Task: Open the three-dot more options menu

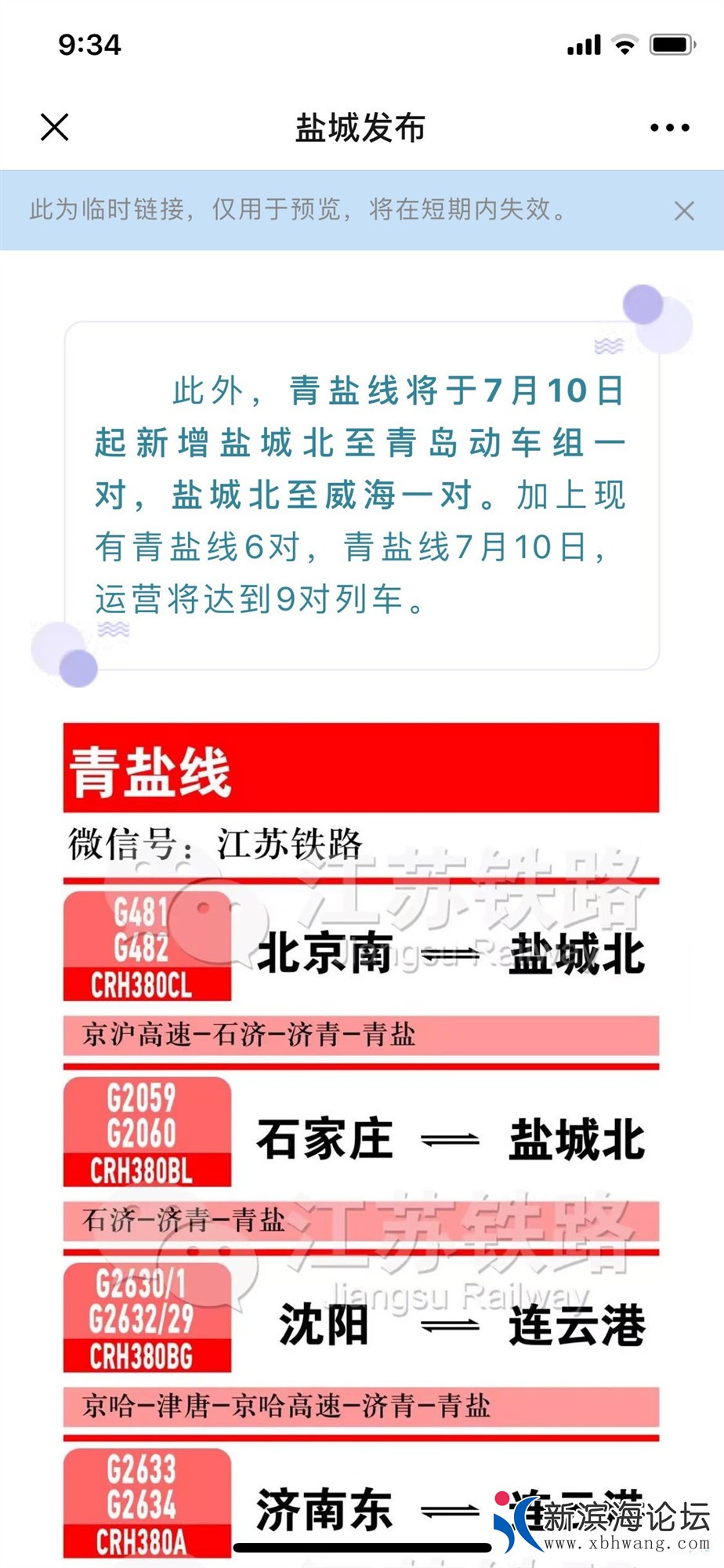Action: pyautogui.click(x=669, y=128)
